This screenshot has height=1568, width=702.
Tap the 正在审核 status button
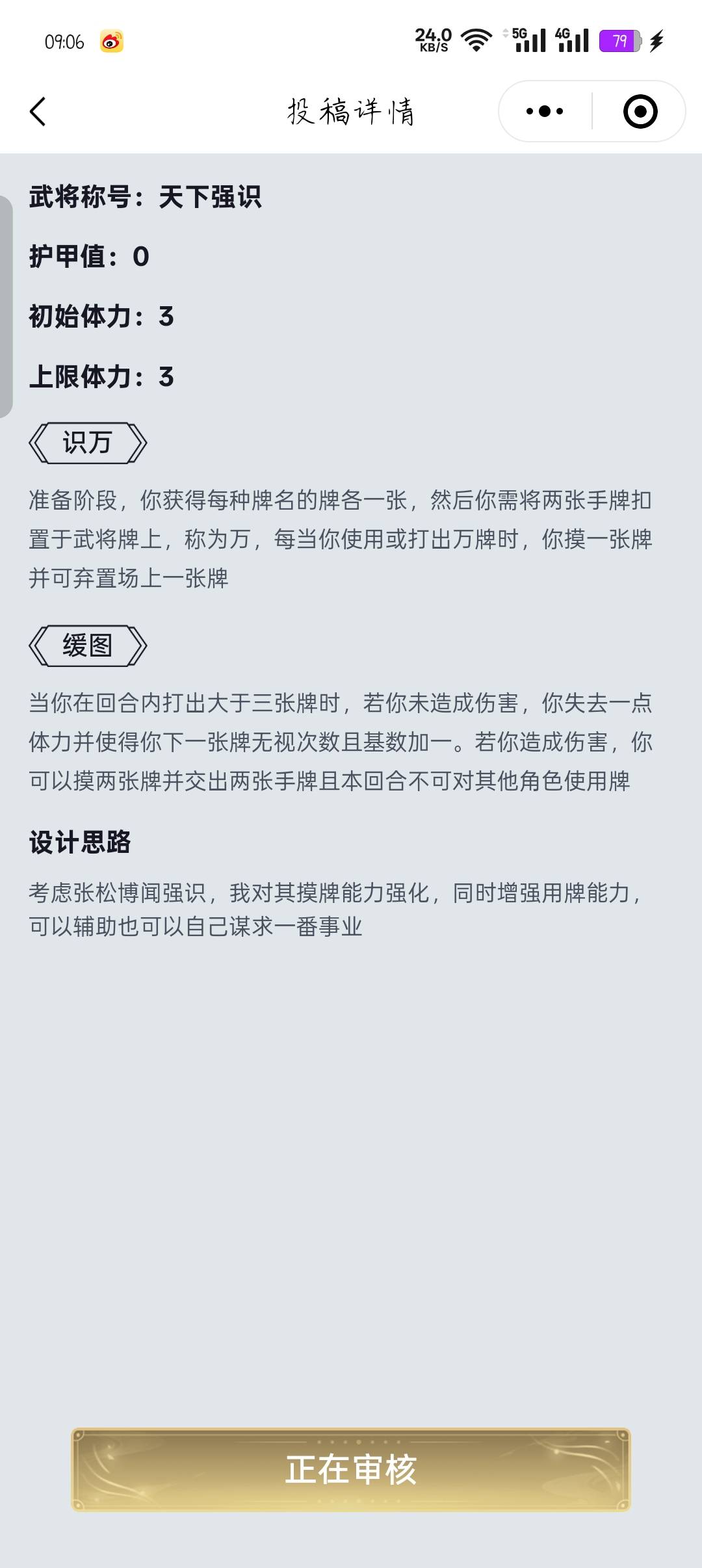[351, 1470]
